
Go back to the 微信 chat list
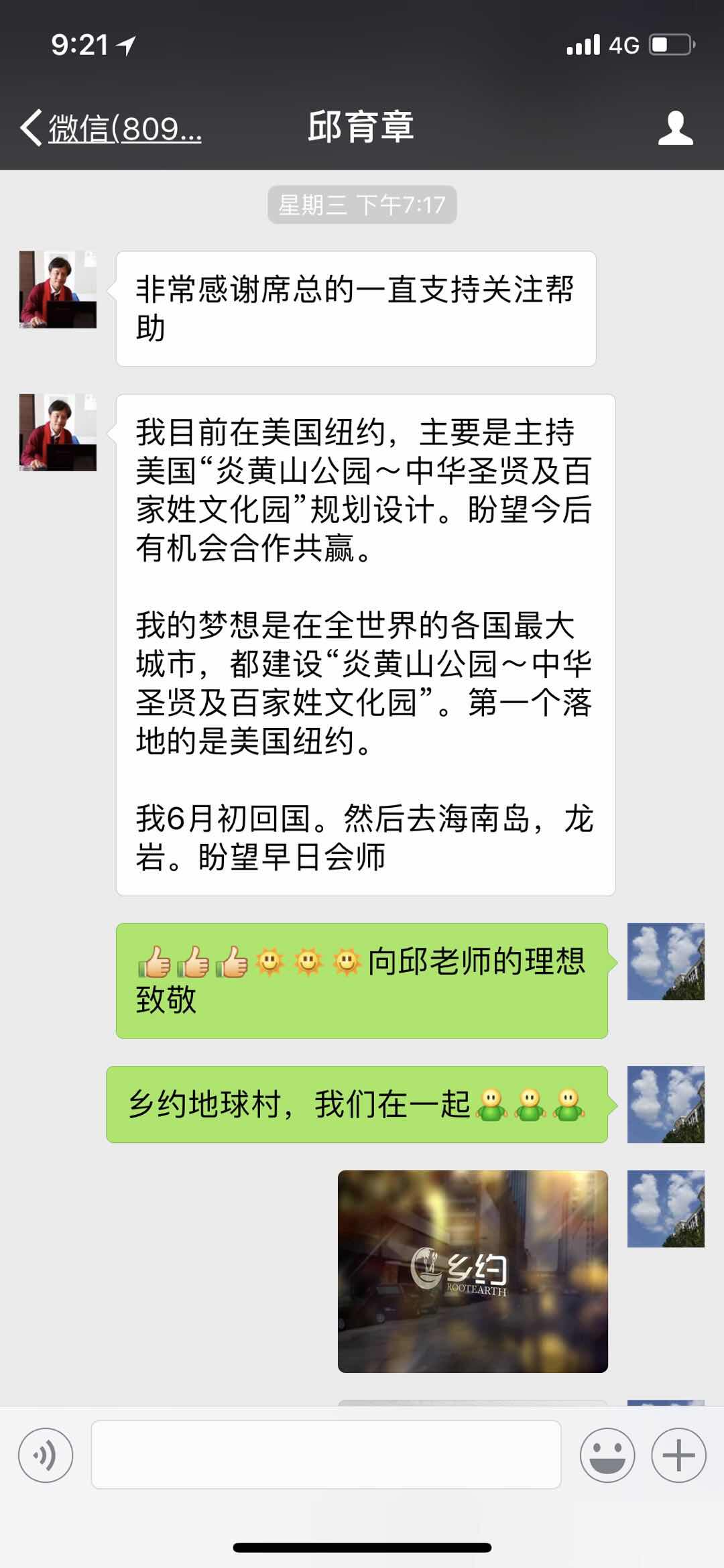[111, 127]
